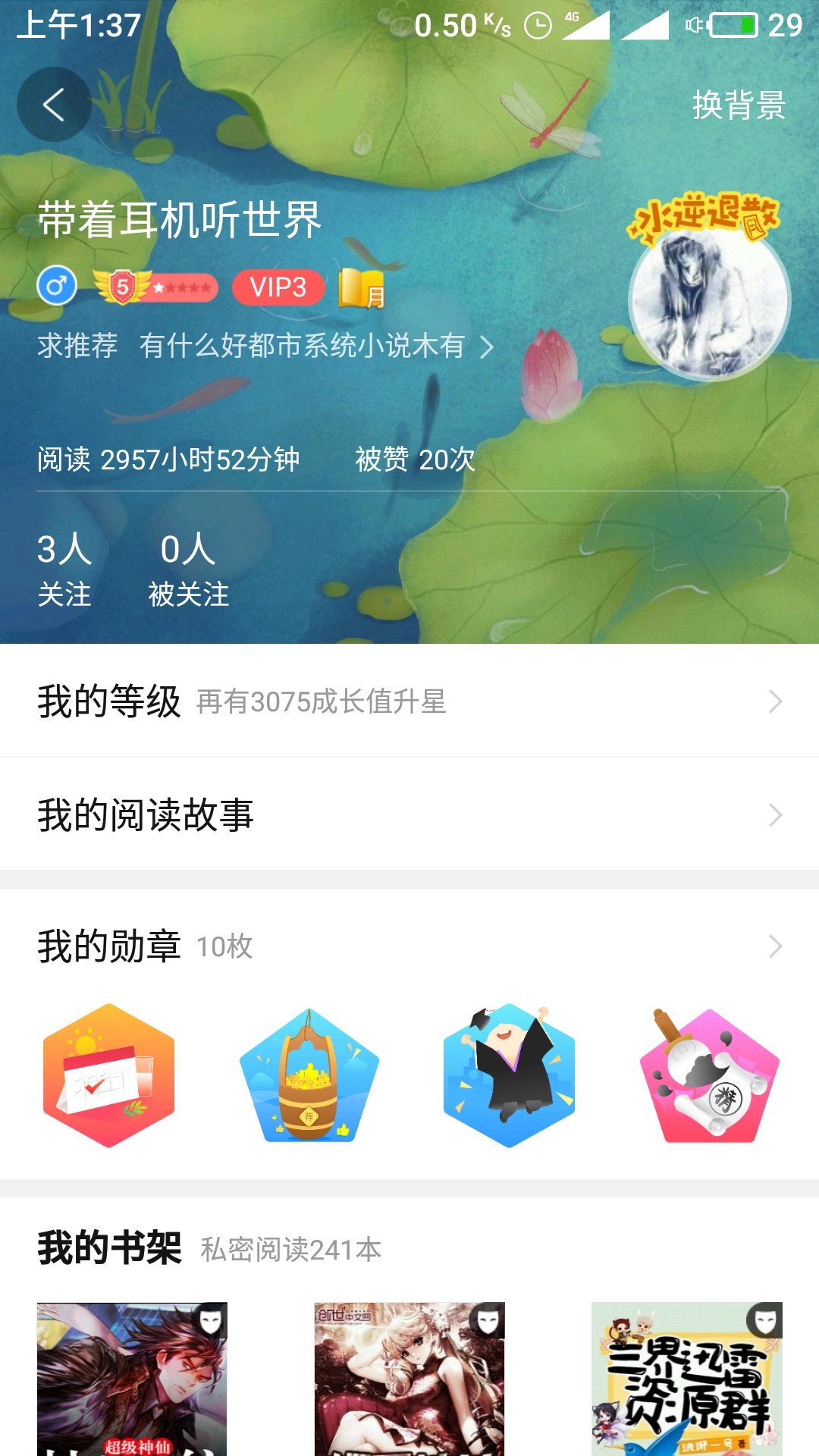View the 0人 被关注 followers list
819x1456 pixels.
pos(188,569)
